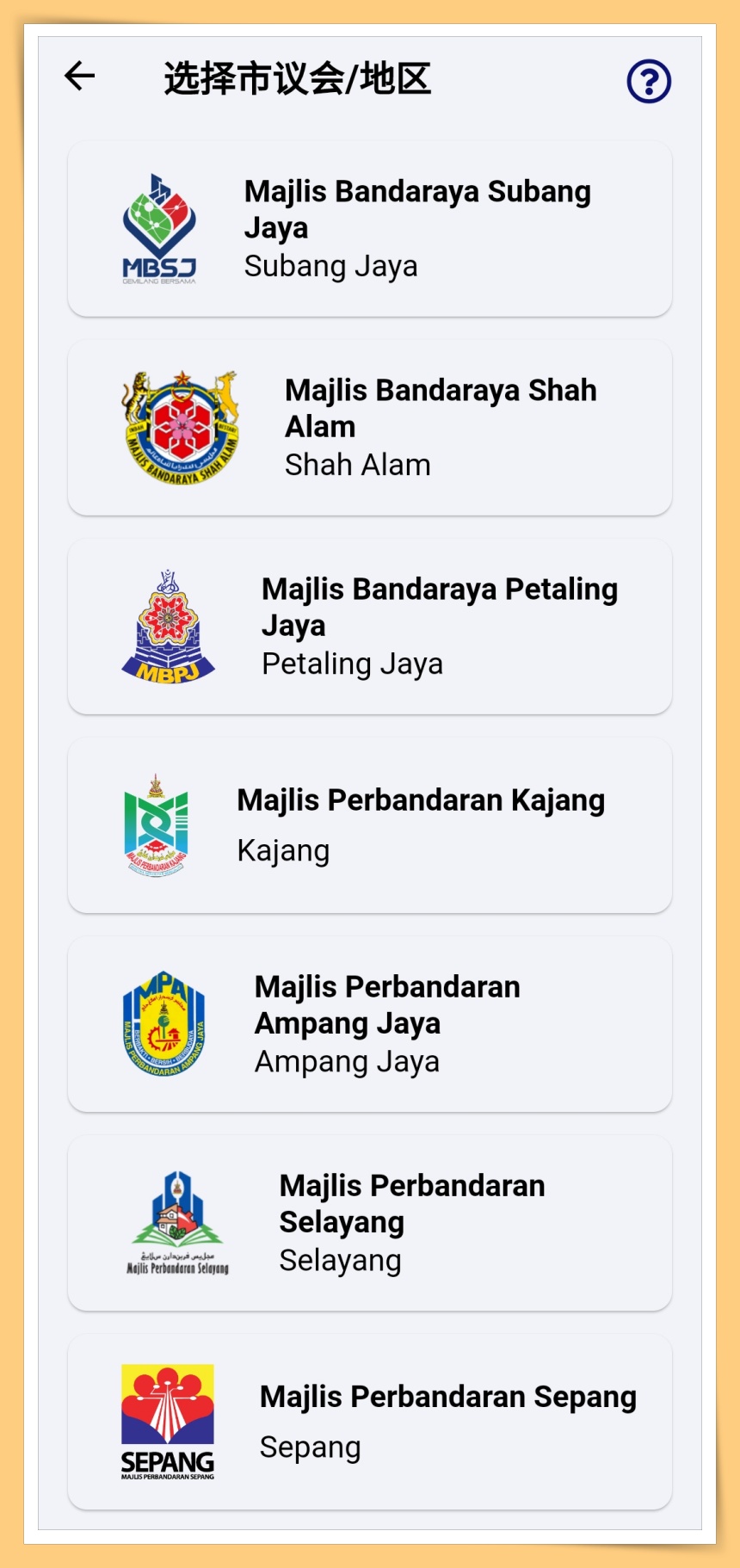The width and height of the screenshot is (740, 1568).
Task: Open Majlis Perbandaran Kajang card
Action: [370, 825]
